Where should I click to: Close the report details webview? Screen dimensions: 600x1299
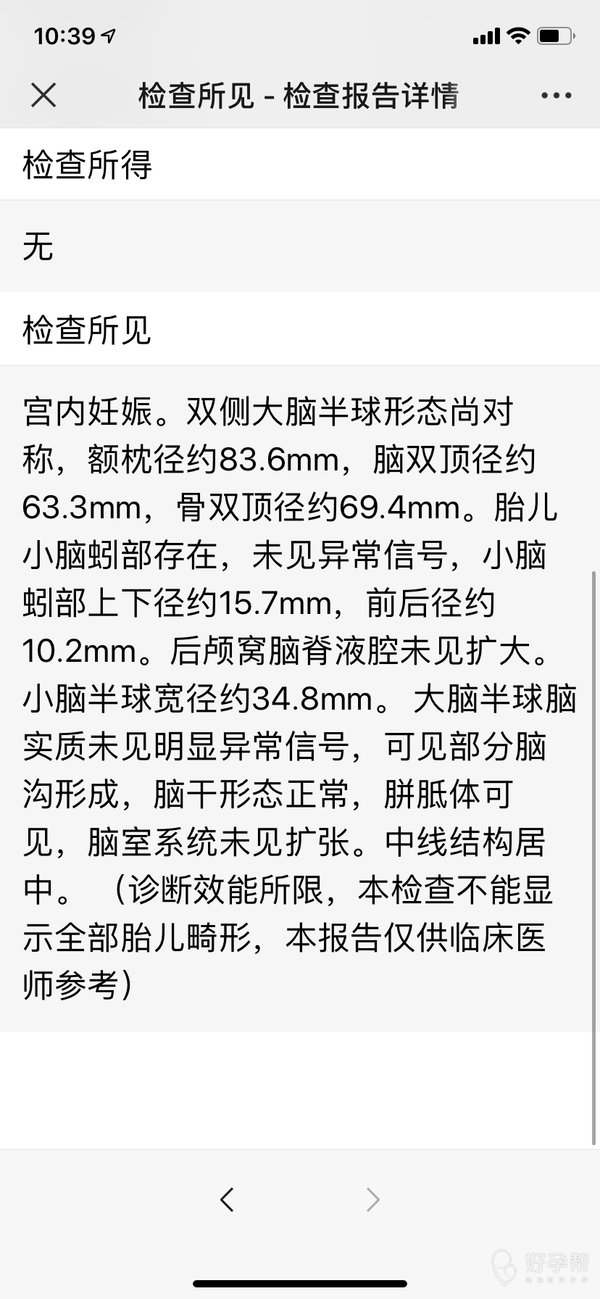(43, 96)
